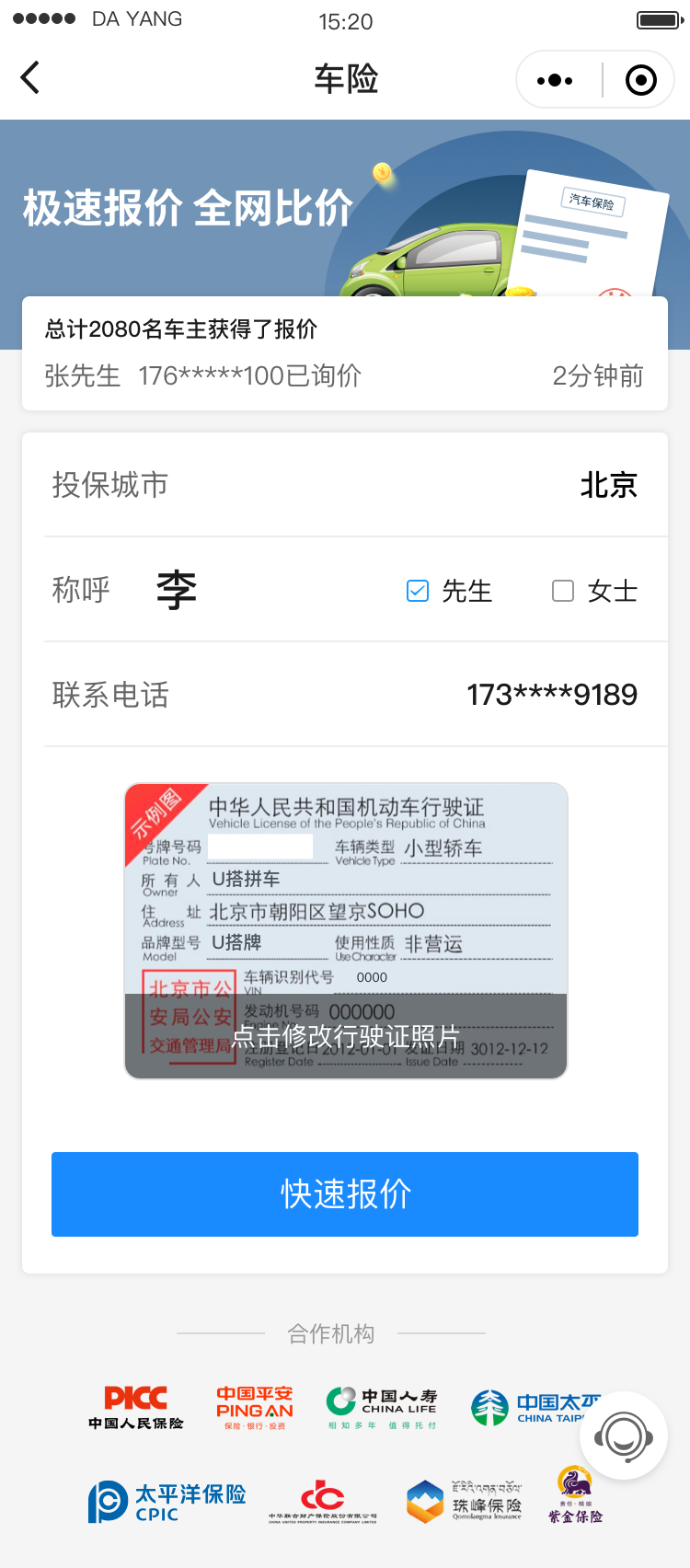
Task: Check the 女士 title option
Action: pos(562,592)
